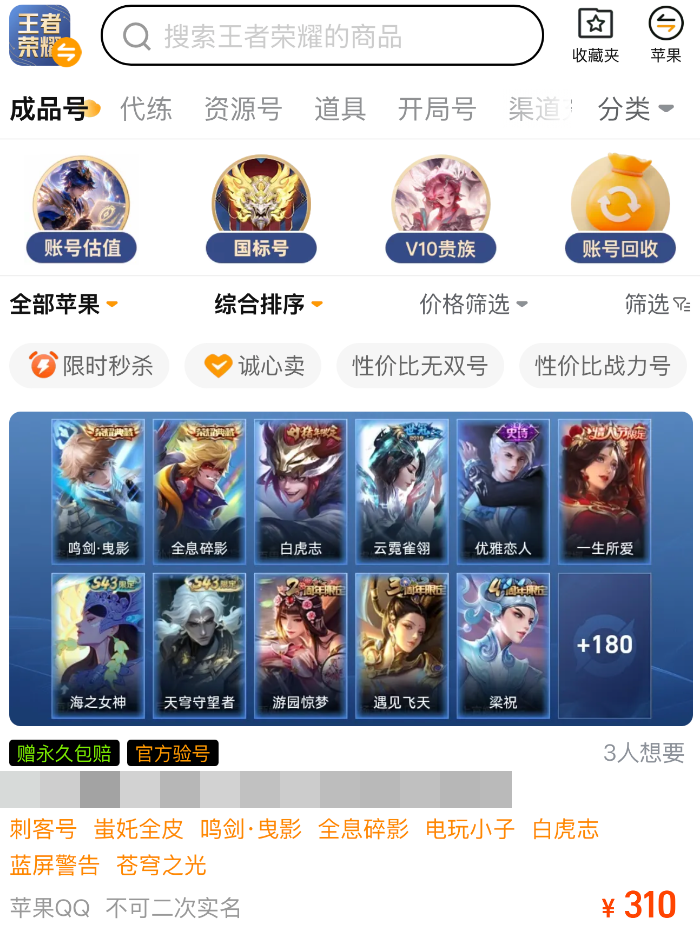
Task: Tap the 苹果 platform switch icon
Action: click(x=665, y=36)
